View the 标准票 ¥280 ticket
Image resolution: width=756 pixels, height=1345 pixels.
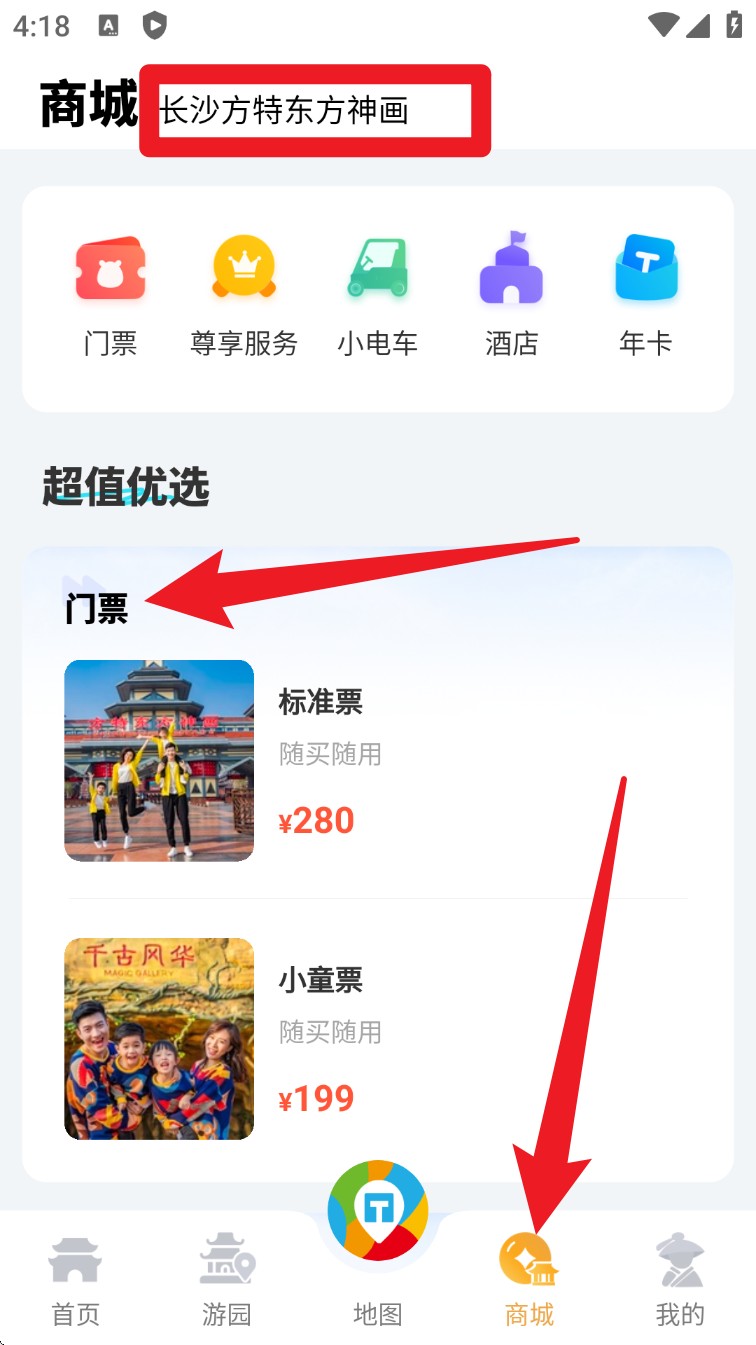point(378,760)
